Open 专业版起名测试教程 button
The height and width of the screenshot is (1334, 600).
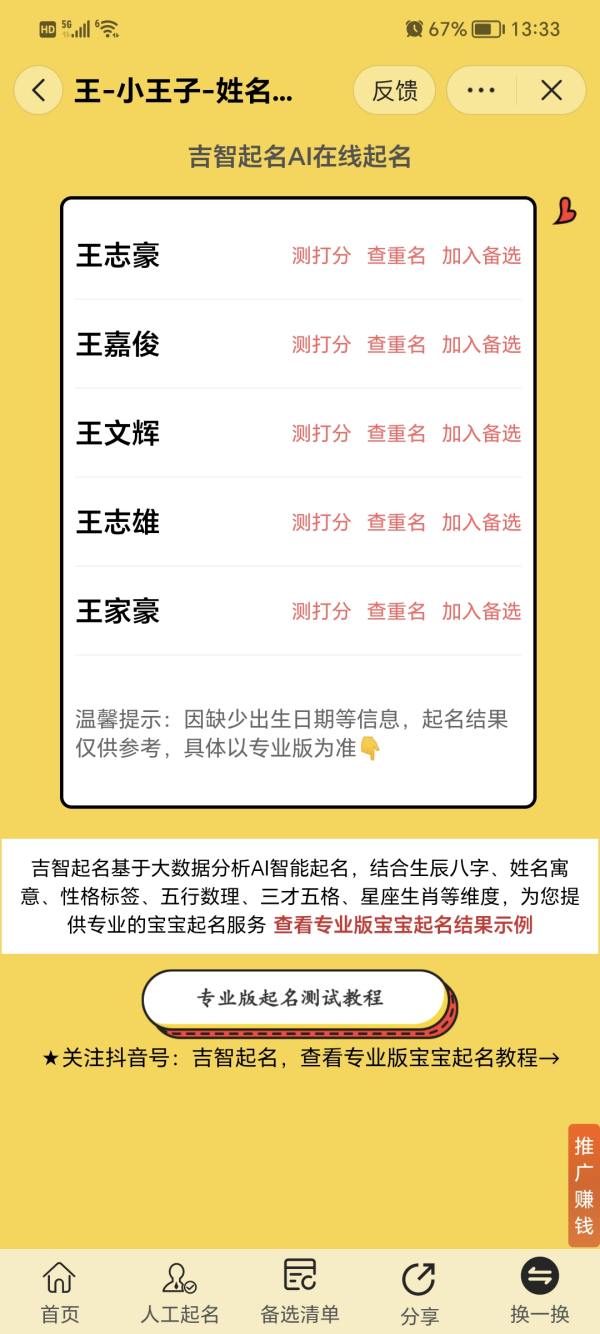292,998
